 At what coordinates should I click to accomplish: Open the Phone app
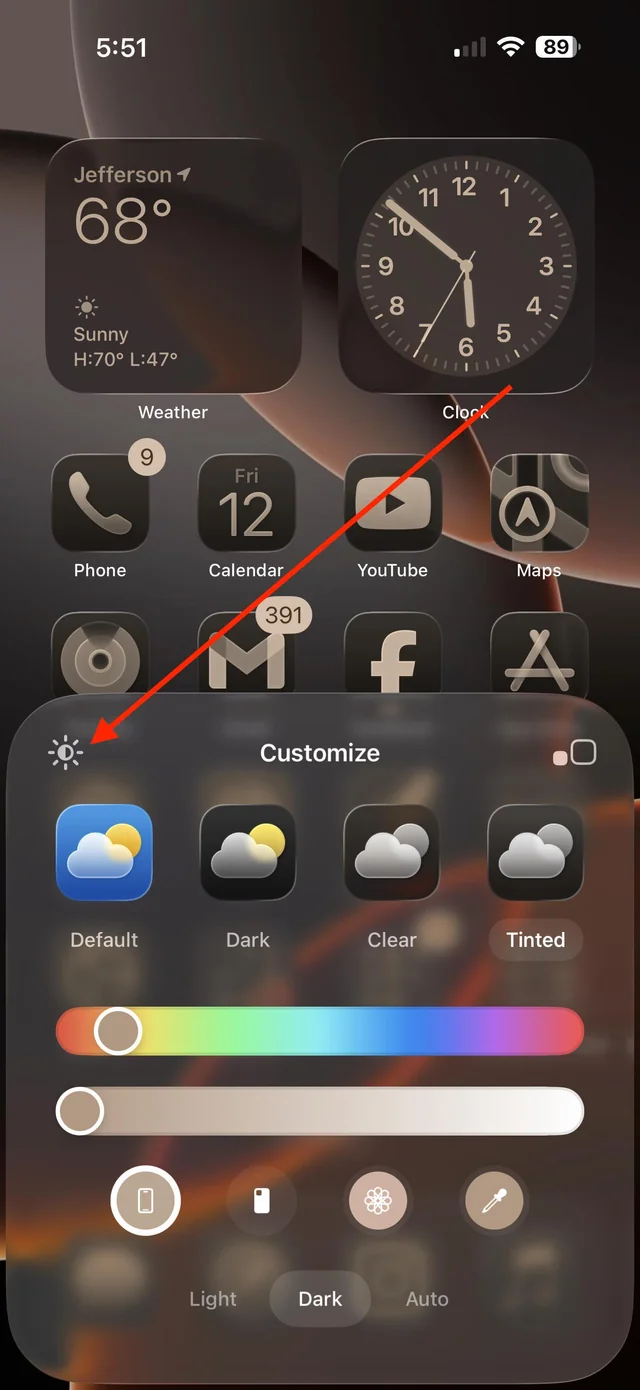(100, 503)
